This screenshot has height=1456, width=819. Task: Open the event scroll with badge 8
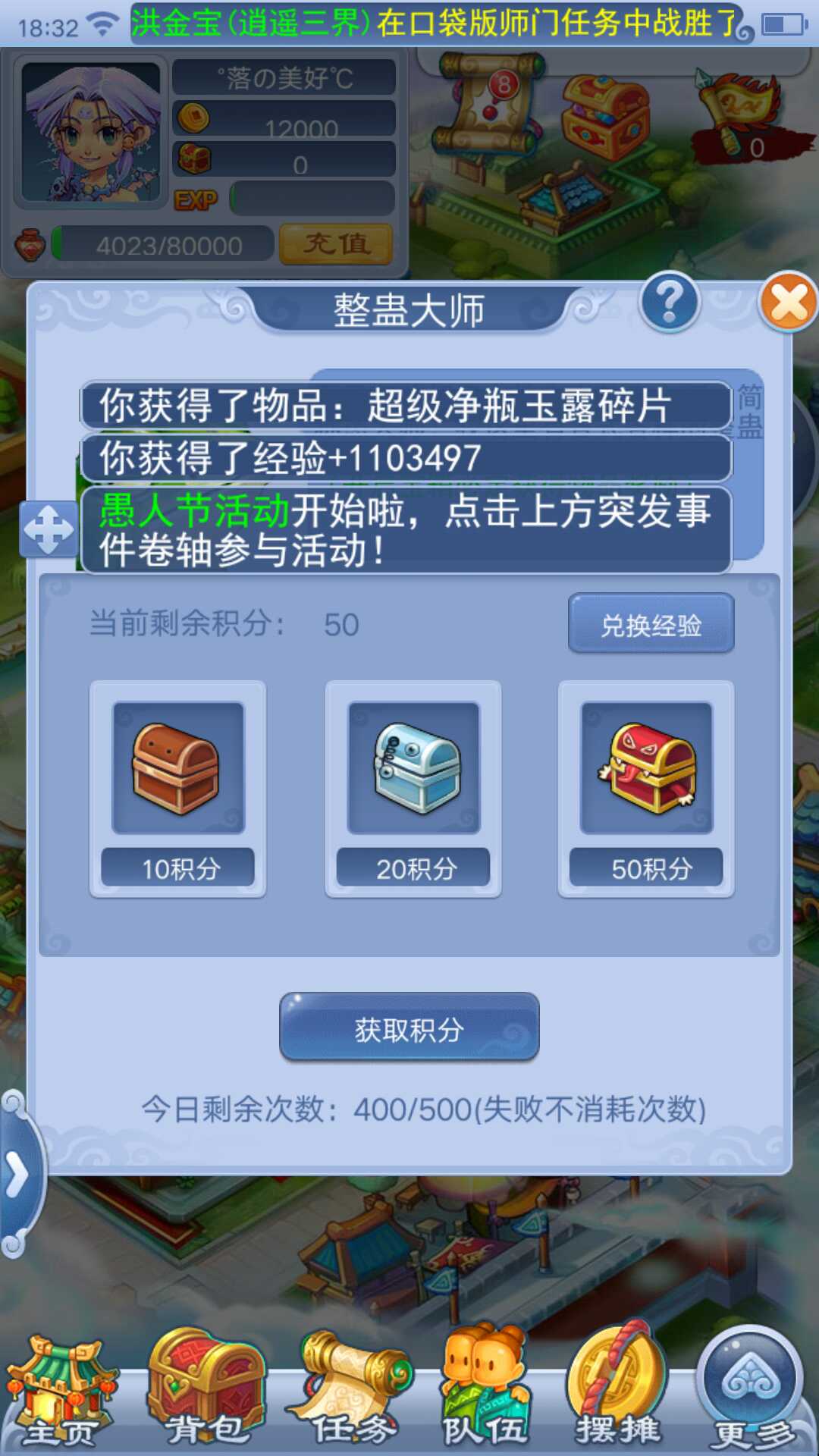tap(489, 102)
